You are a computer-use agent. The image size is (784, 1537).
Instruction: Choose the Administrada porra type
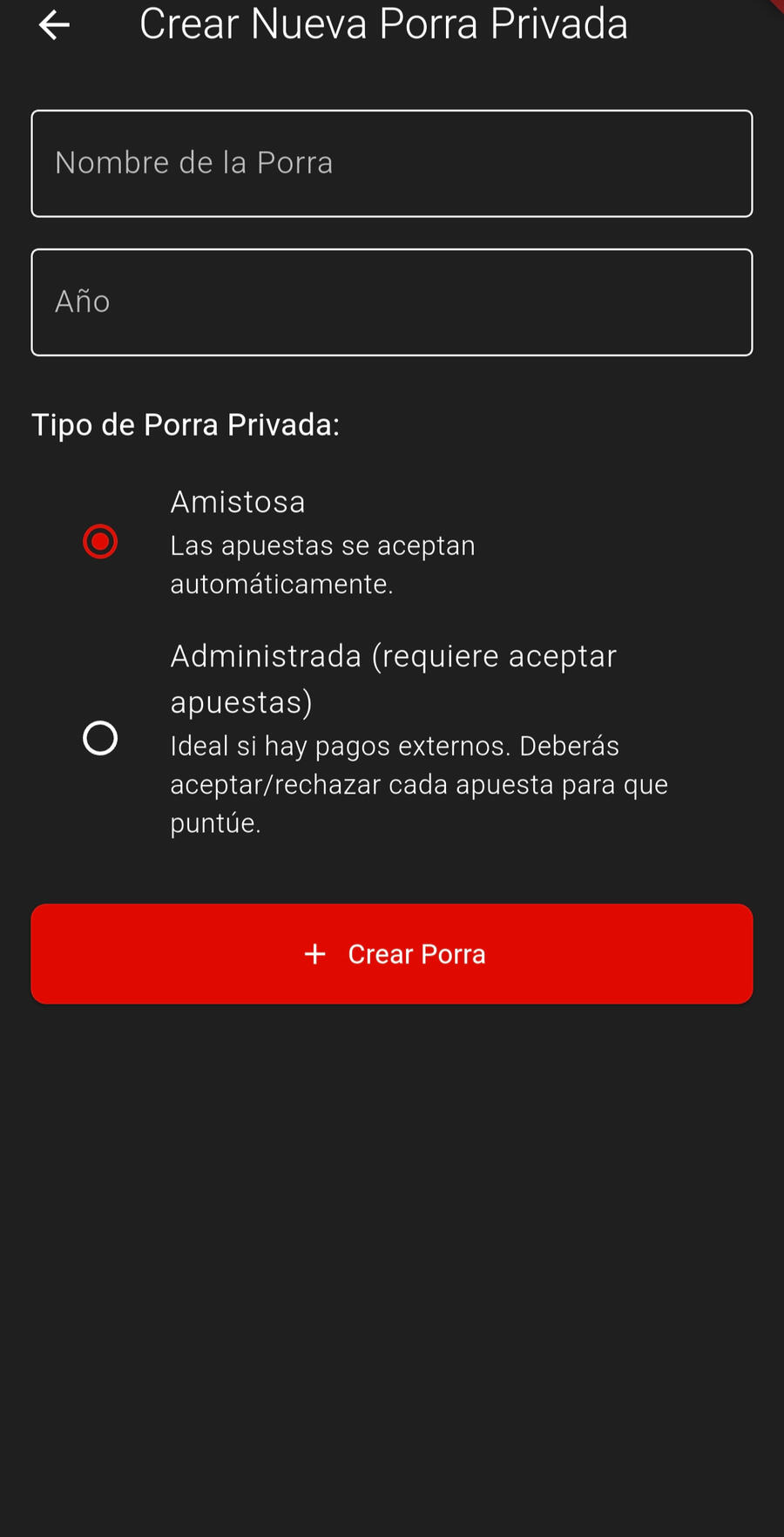pos(100,738)
